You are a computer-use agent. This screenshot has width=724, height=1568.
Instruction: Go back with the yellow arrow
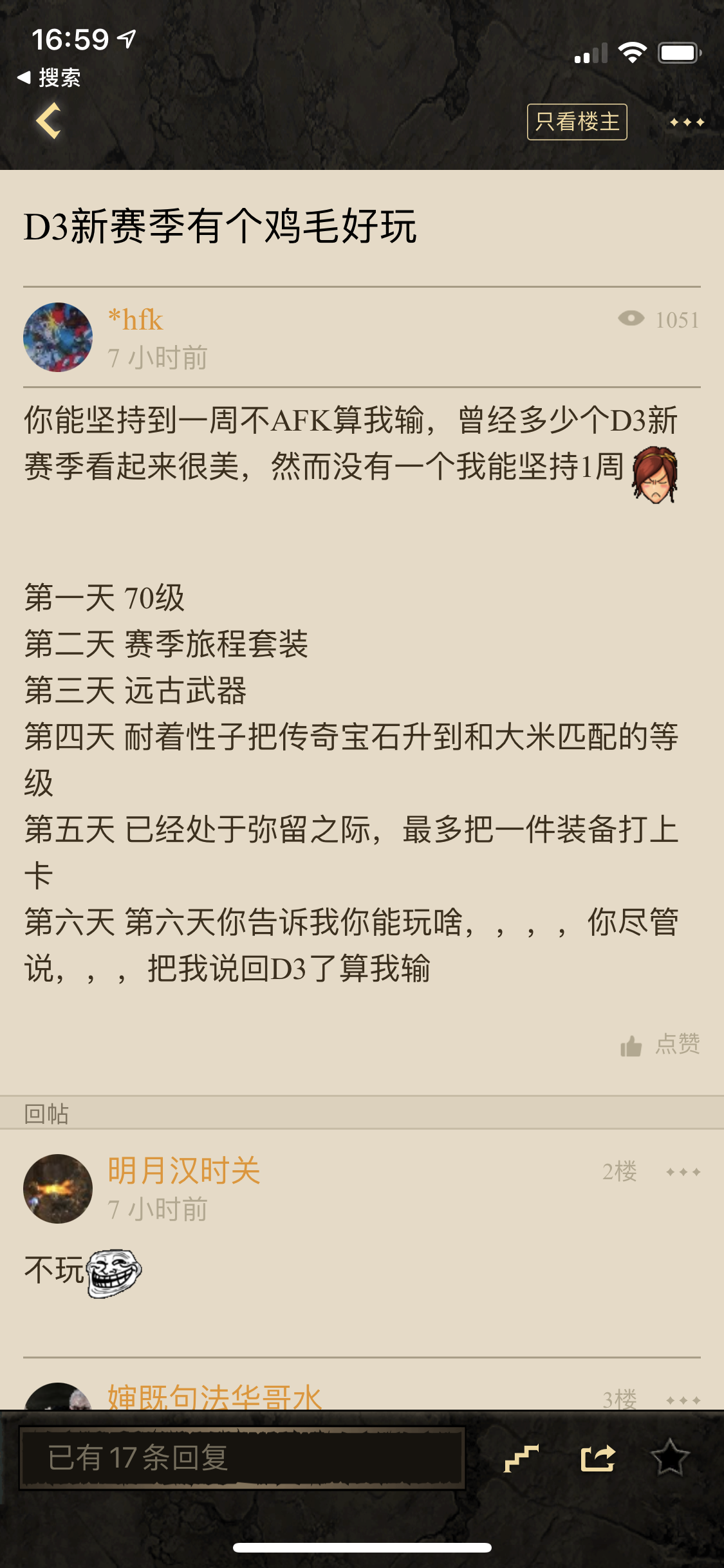click(49, 121)
